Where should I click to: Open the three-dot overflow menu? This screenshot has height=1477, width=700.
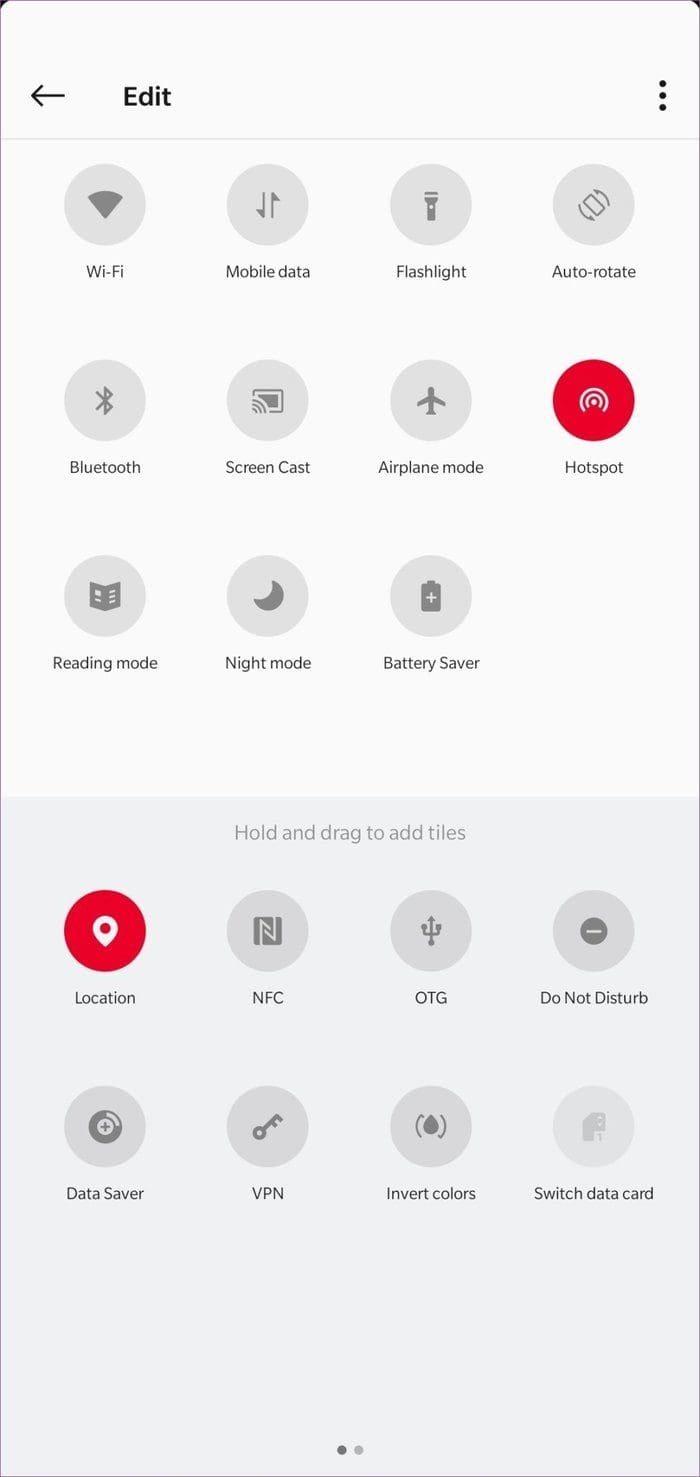tap(662, 96)
